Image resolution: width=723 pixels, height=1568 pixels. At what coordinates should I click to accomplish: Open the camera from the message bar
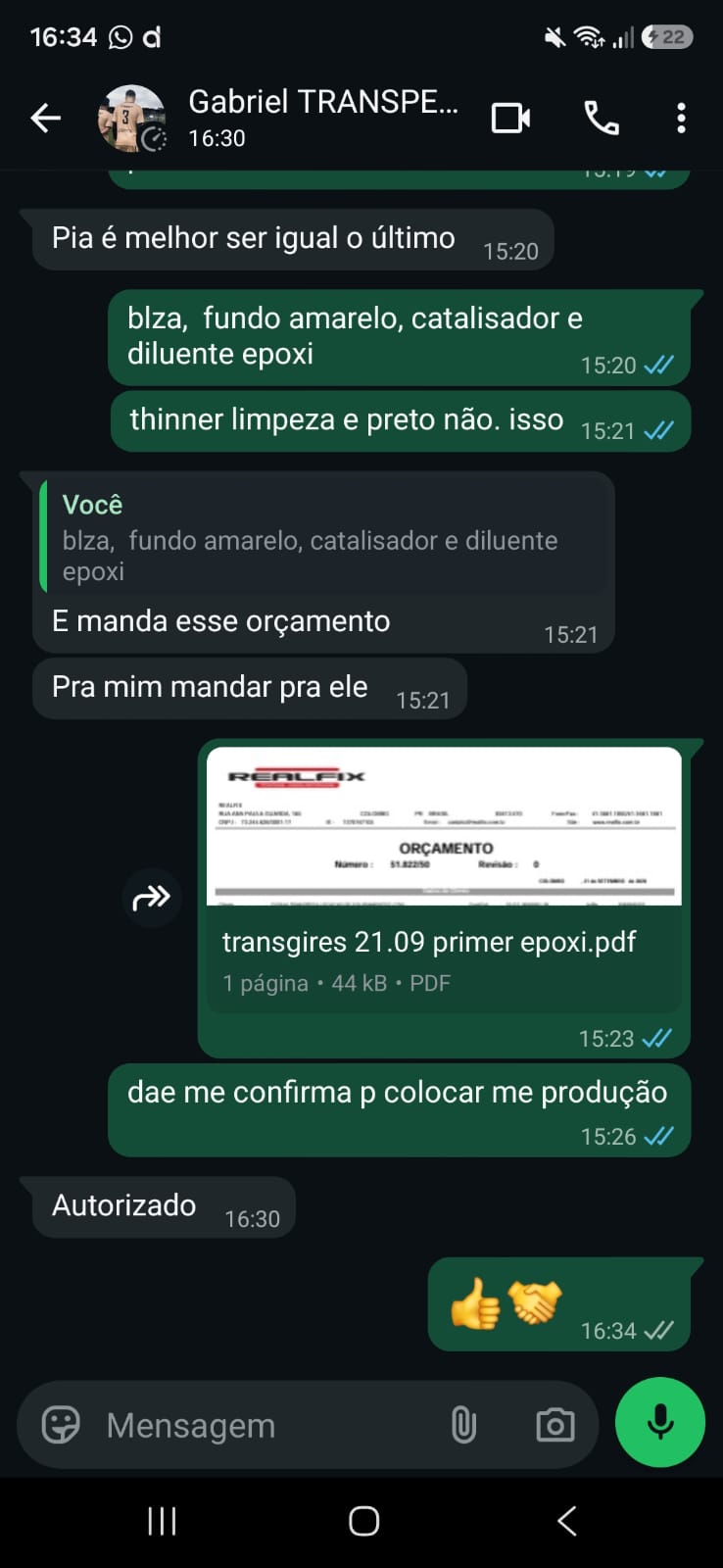tap(555, 1425)
